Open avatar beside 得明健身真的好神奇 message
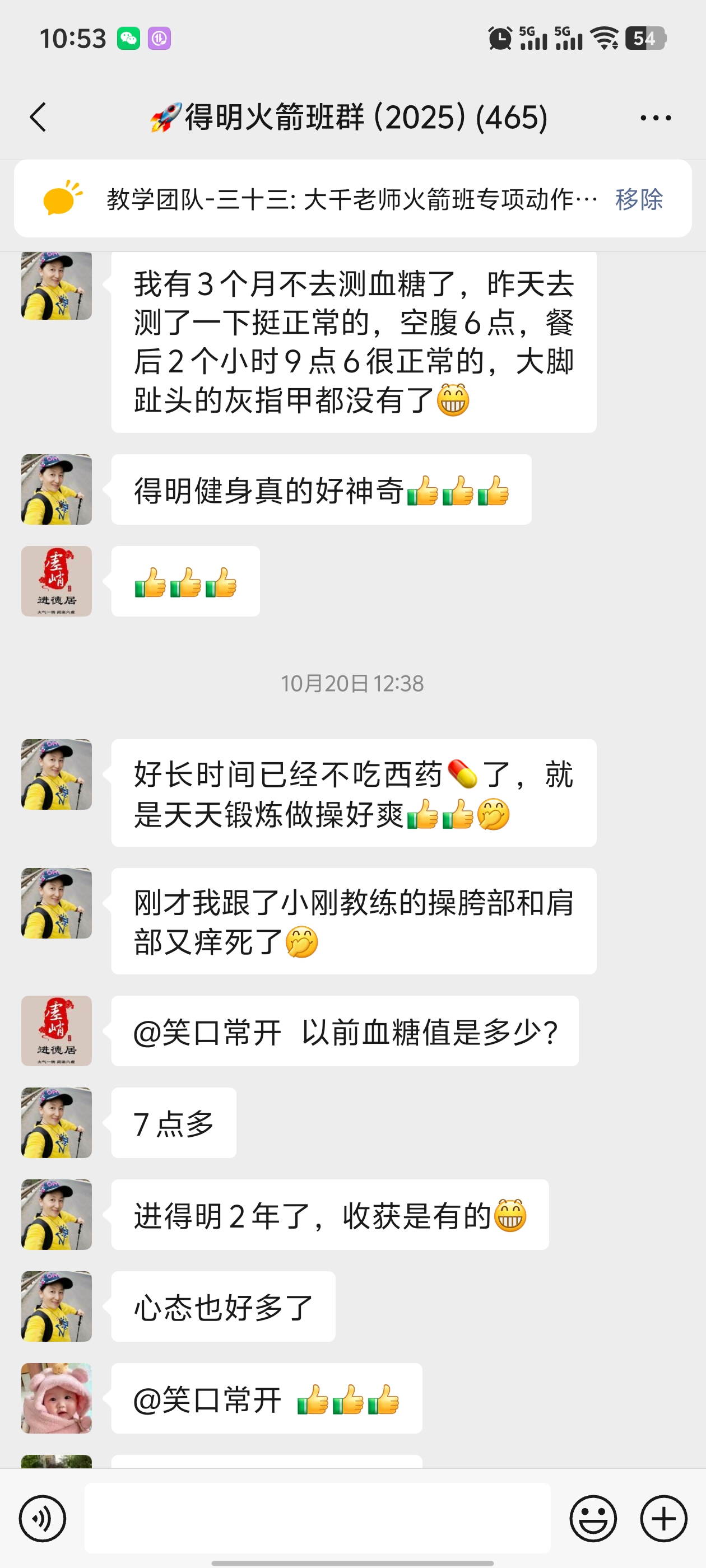Screen dimensions: 706x1568 57,489
